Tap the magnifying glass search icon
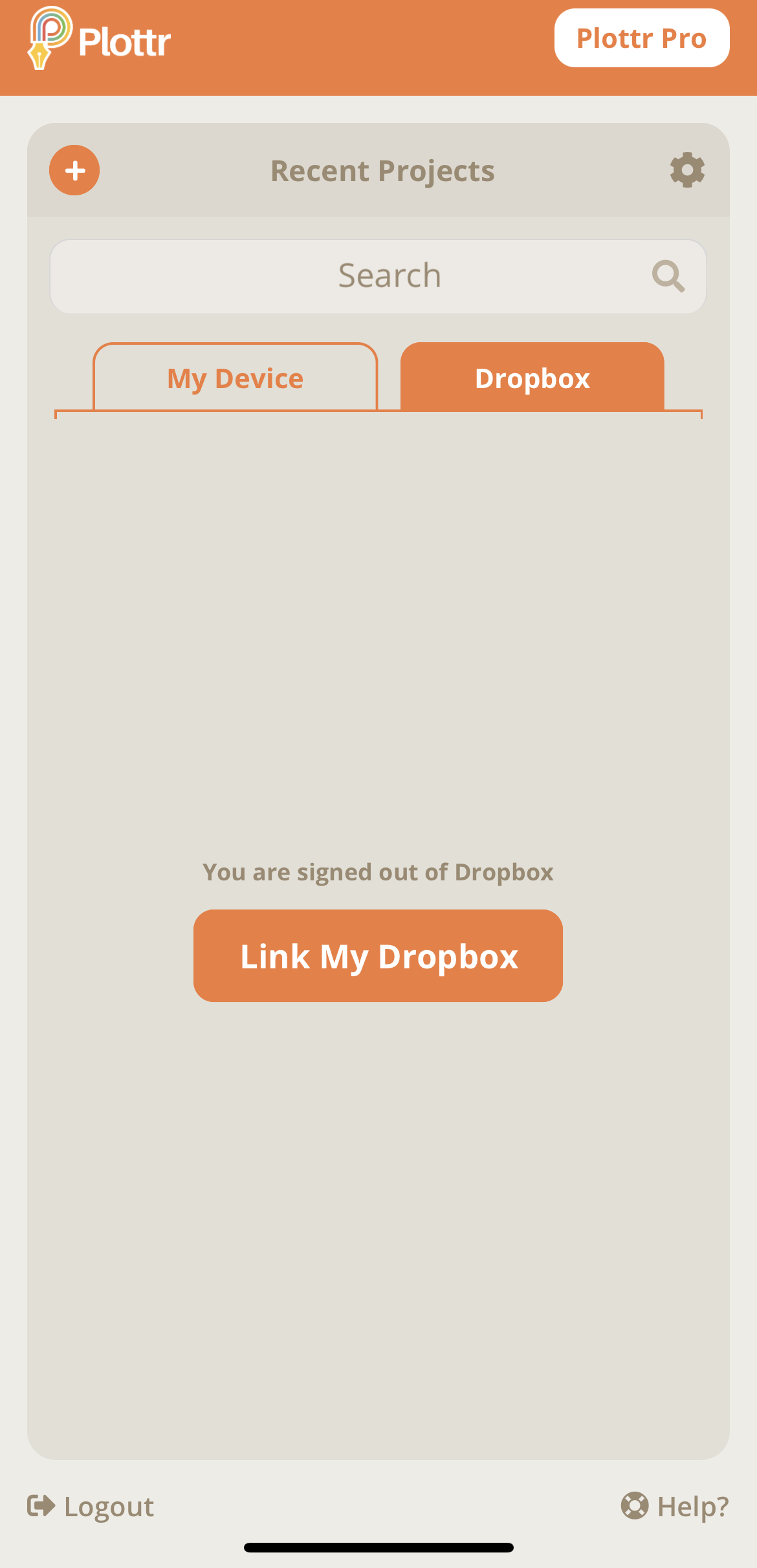The height and width of the screenshot is (1568, 757). pyautogui.click(x=668, y=276)
